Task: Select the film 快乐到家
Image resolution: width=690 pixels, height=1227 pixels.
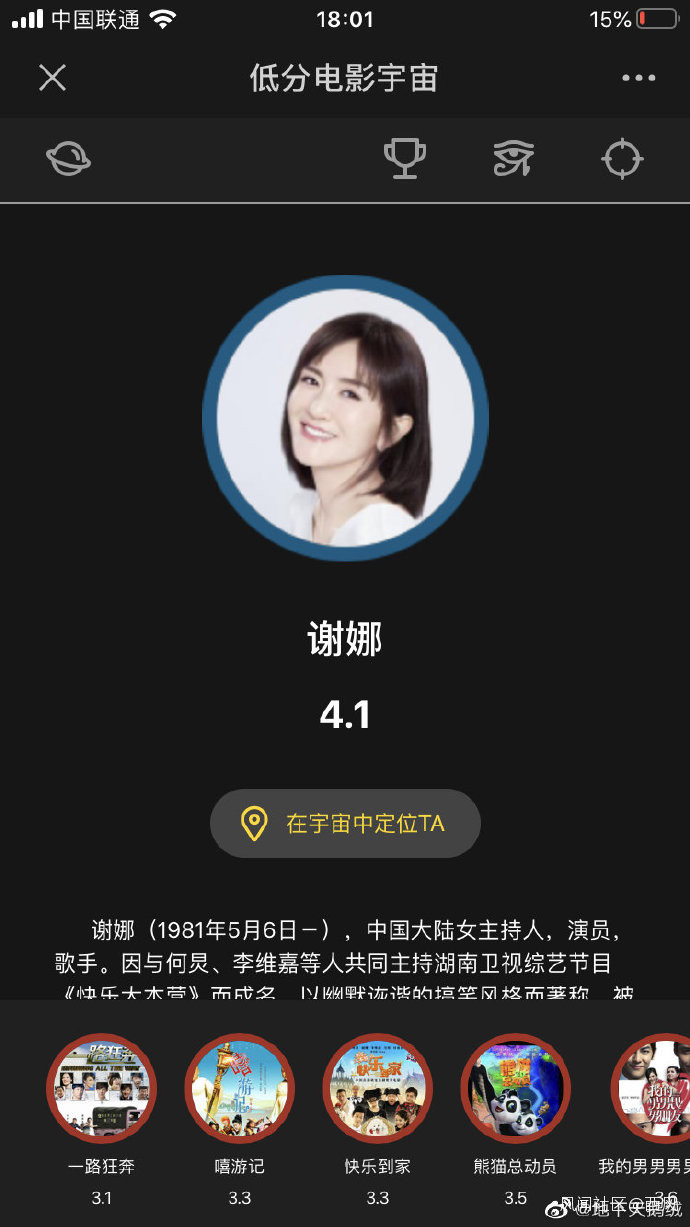Action: pos(377,1088)
